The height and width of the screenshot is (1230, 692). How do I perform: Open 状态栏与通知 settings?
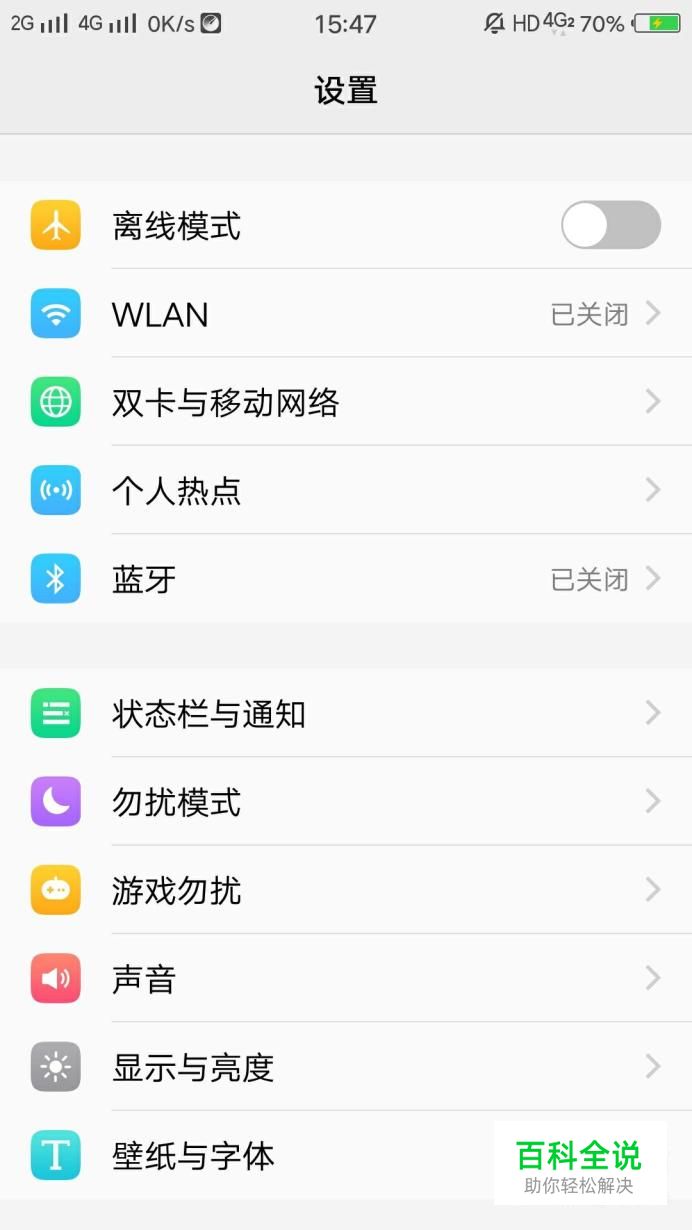click(x=346, y=713)
